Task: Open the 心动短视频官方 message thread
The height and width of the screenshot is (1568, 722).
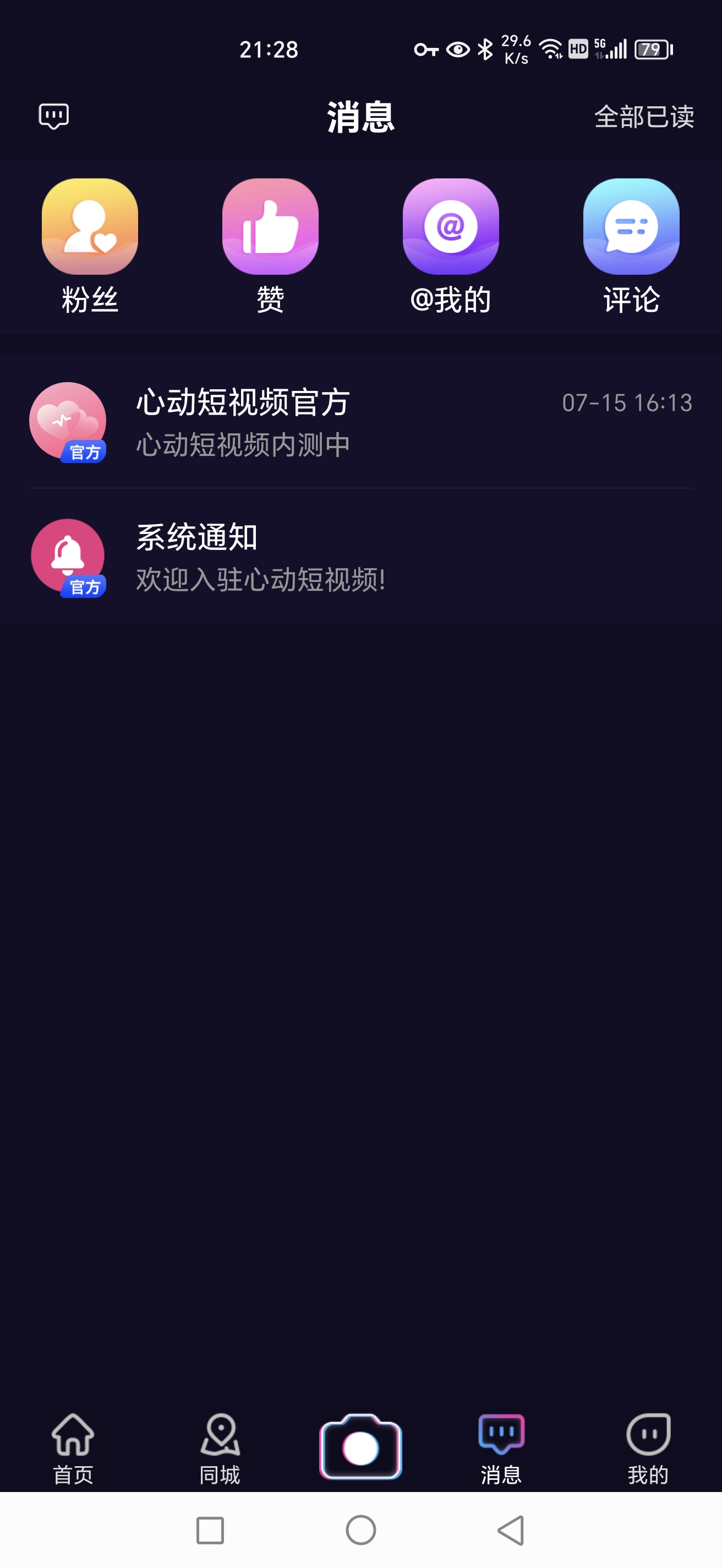Action: pyautogui.click(x=360, y=421)
